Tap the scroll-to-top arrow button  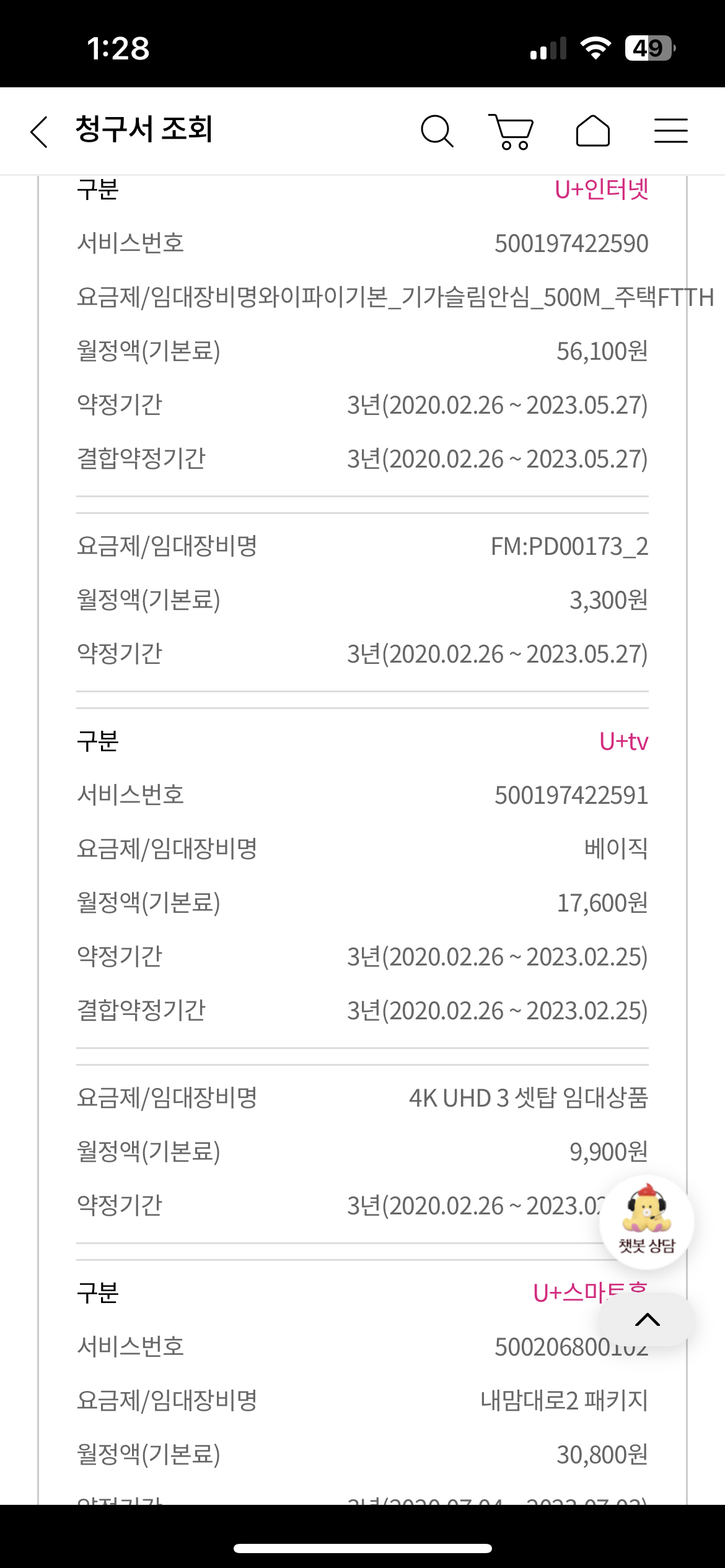[x=647, y=1320]
